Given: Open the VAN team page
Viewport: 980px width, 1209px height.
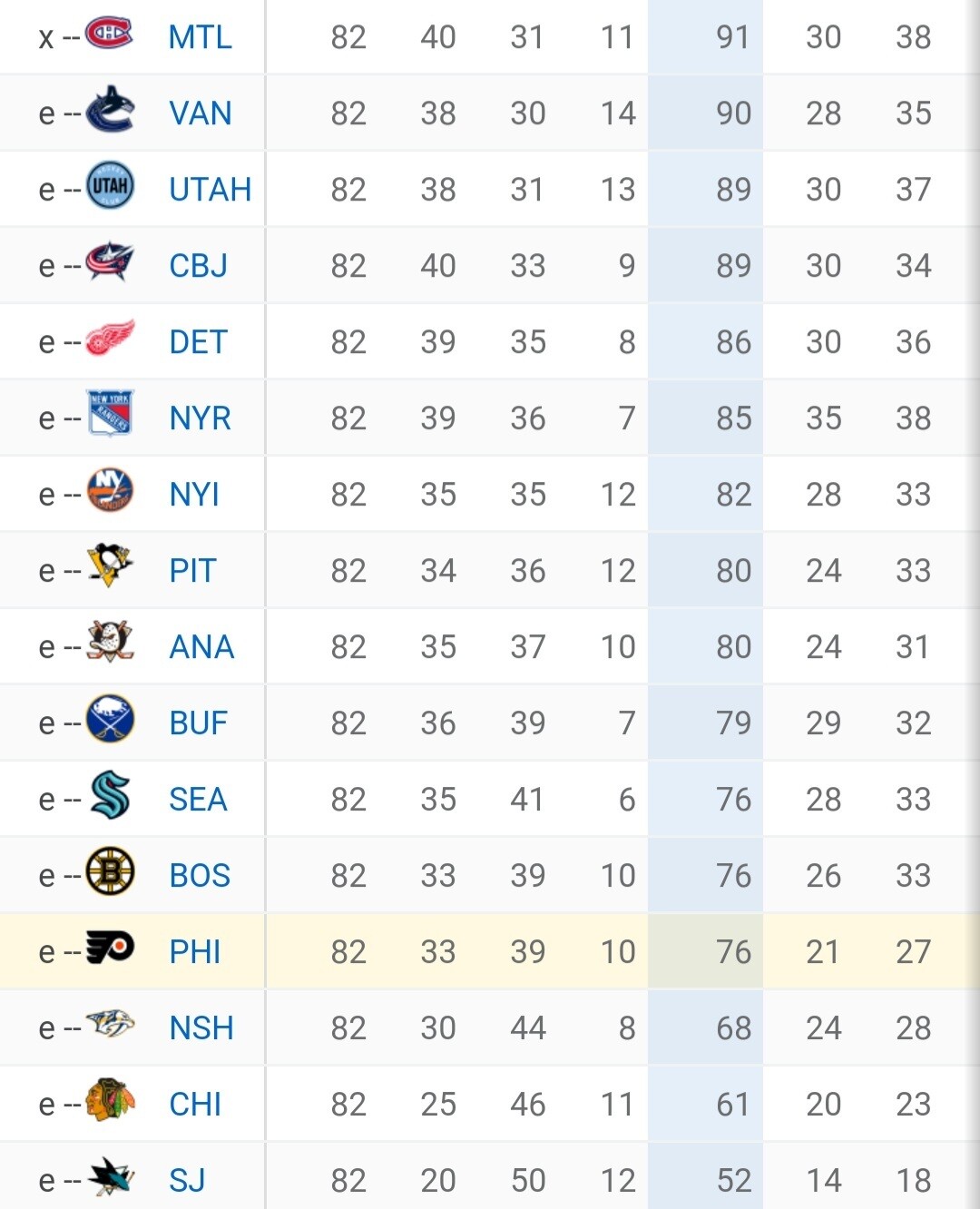Looking at the screenshot, I should [201, 113].
